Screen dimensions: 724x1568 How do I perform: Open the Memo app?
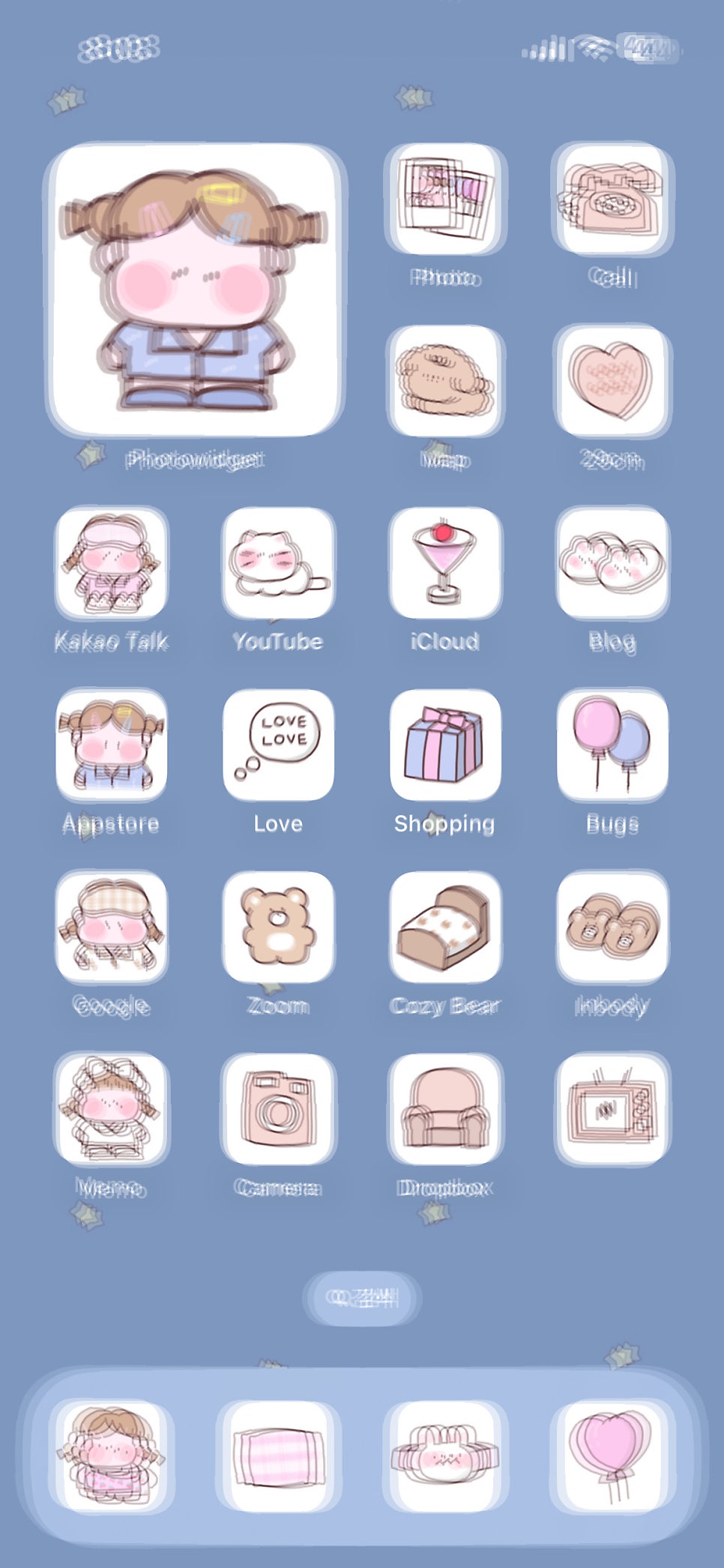tap(112, 1108)
